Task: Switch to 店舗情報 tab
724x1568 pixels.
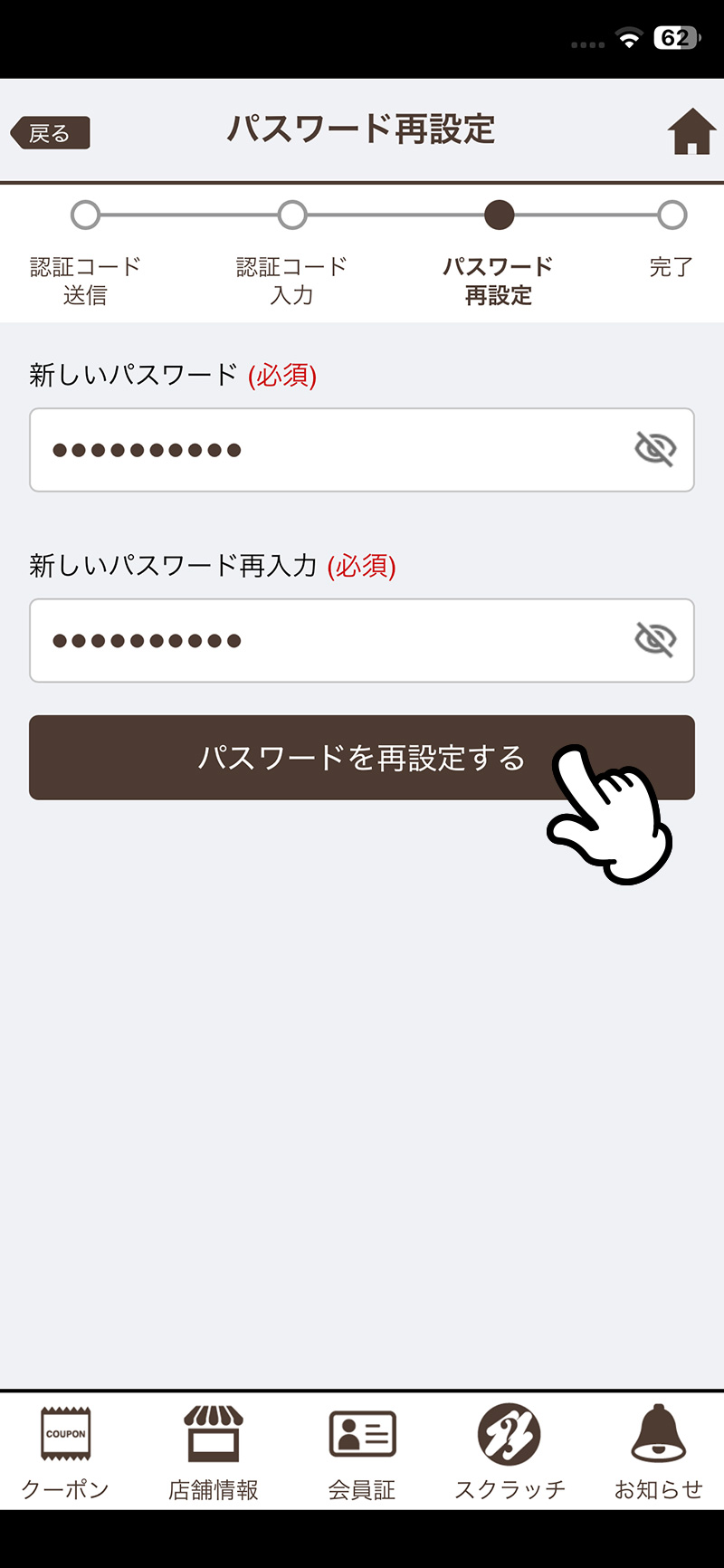Action: (x=214, y=1451)
